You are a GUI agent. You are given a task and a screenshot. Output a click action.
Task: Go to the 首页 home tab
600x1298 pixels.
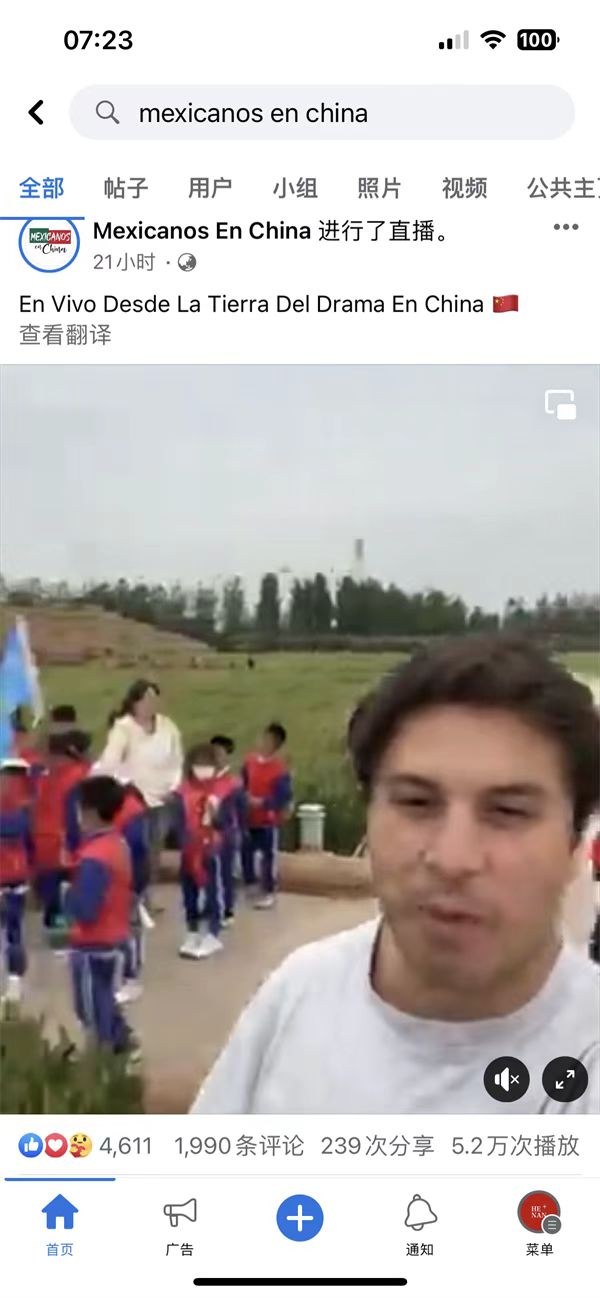(59, 1224)
